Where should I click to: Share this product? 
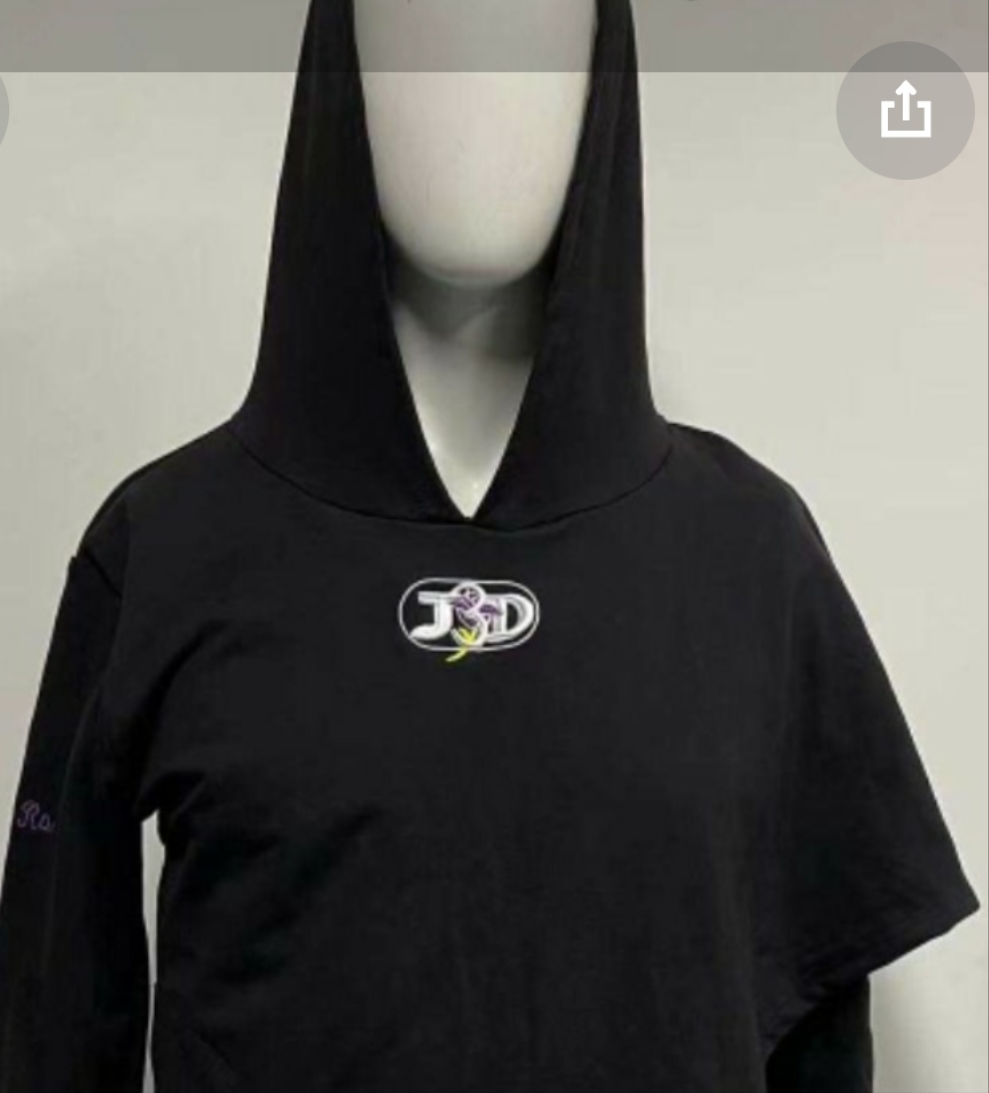pyautogui.click(x=905, y=110)
